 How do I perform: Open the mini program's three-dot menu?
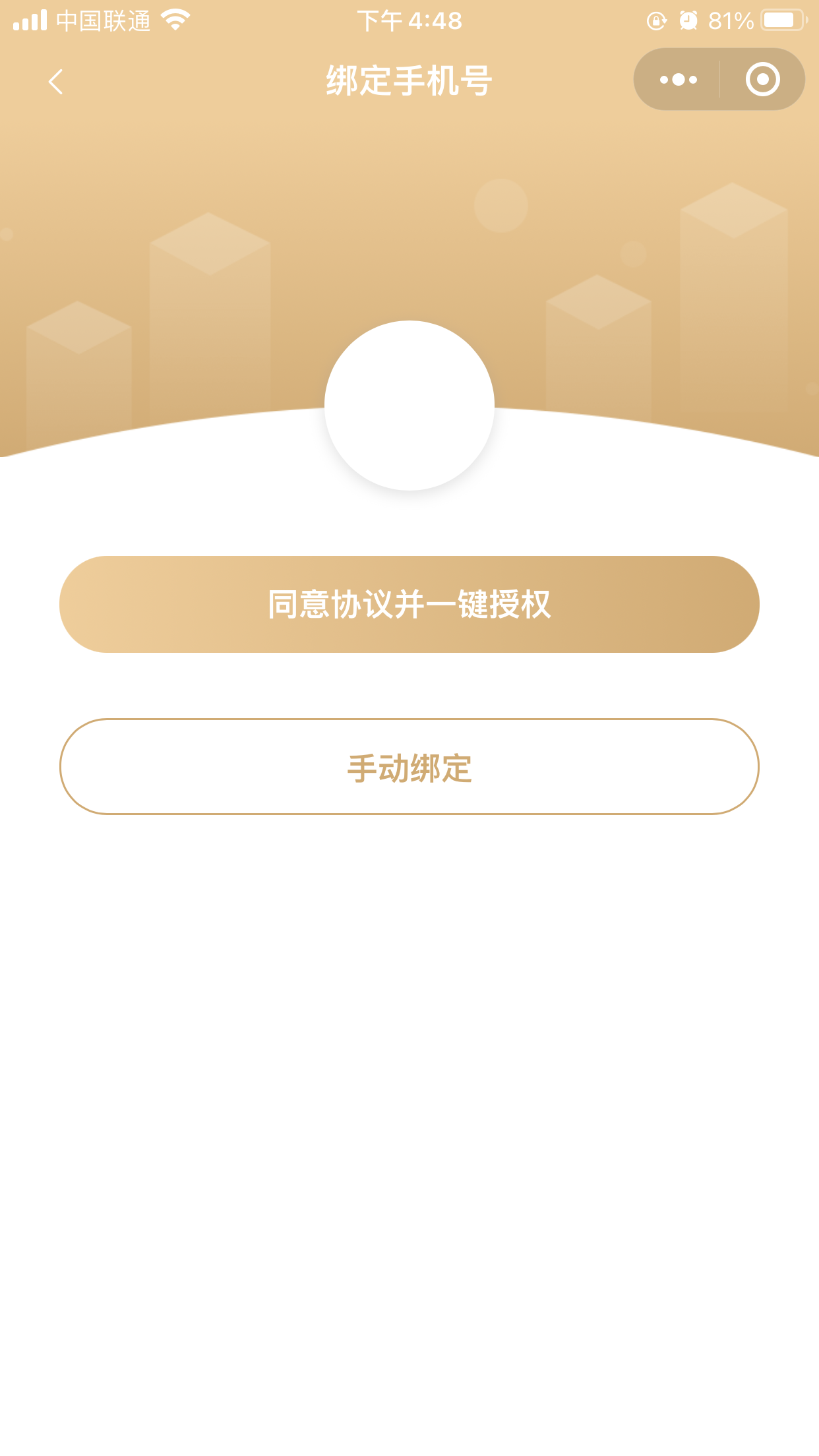678,80
